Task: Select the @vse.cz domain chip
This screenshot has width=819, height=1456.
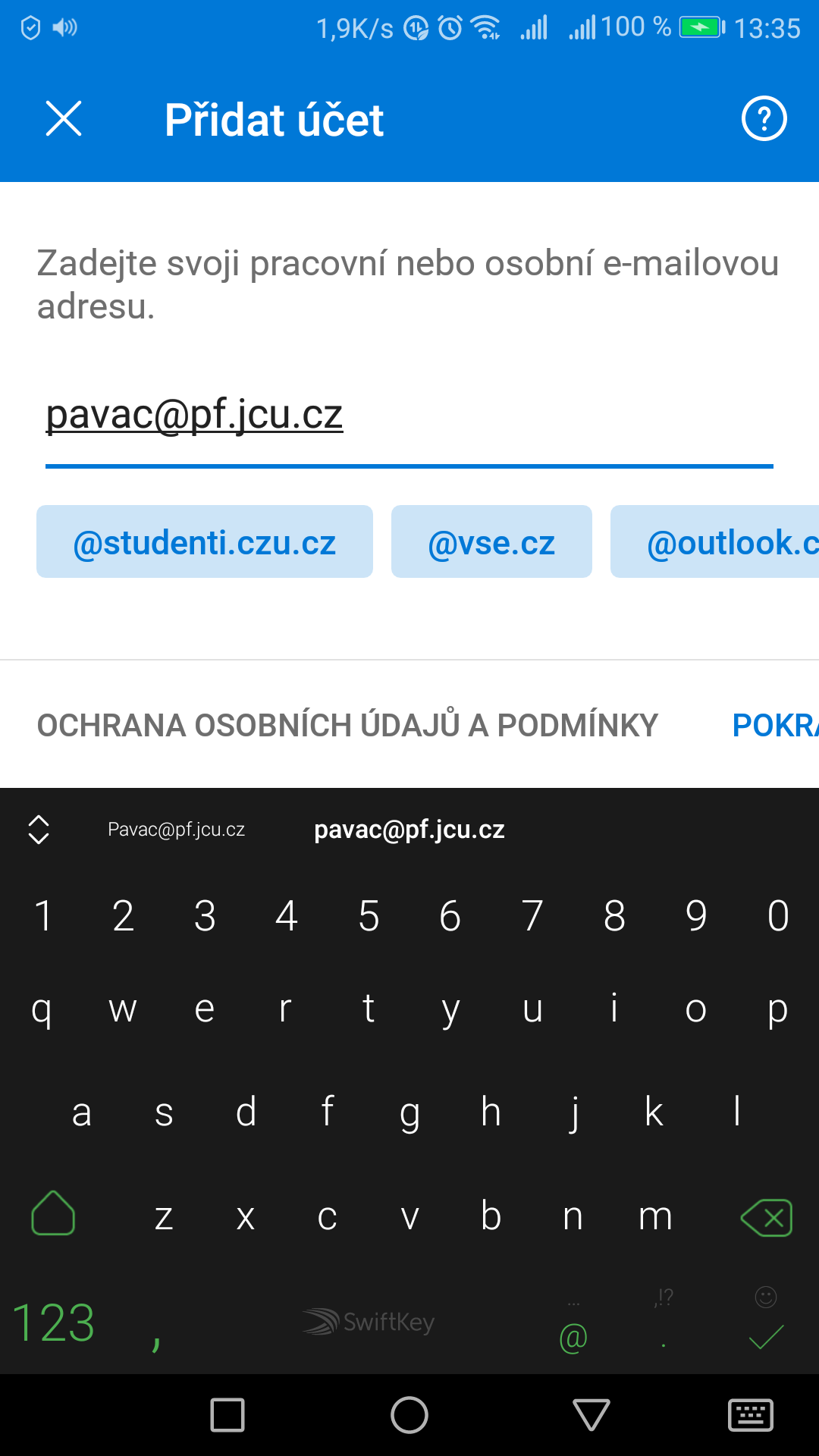Action: pos(491,541)
